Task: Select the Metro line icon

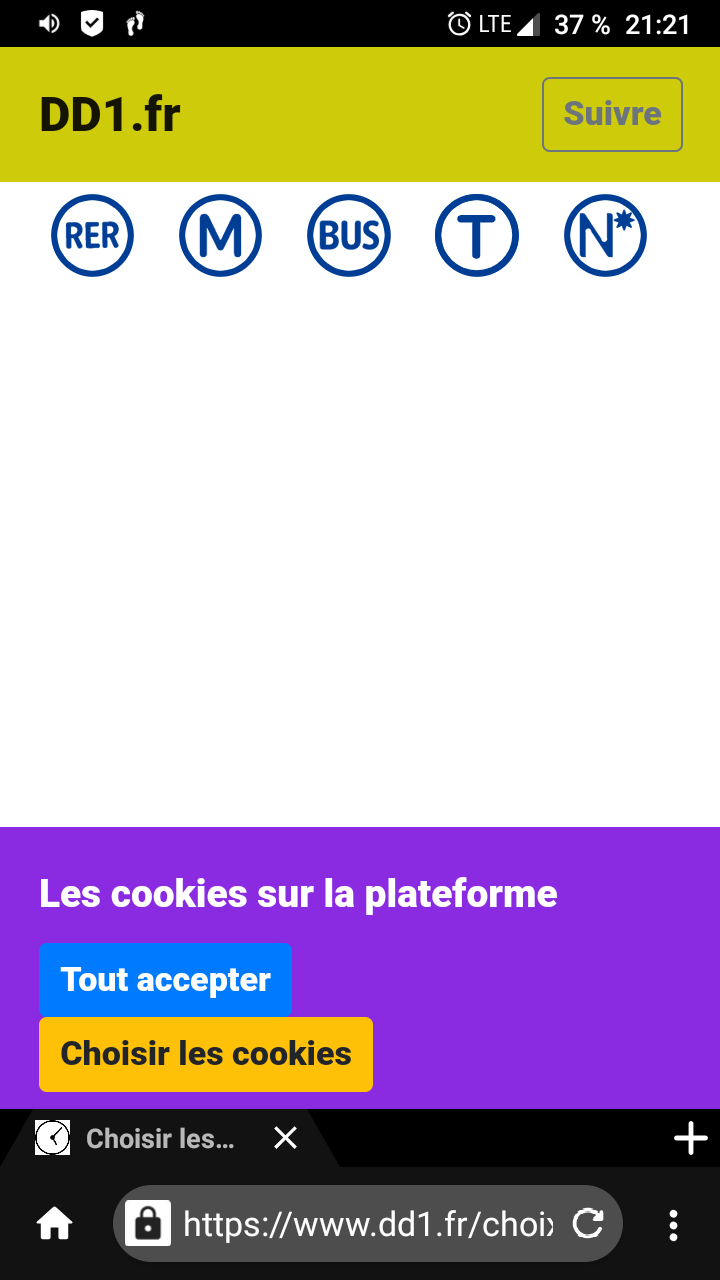Action: point(220,235)
